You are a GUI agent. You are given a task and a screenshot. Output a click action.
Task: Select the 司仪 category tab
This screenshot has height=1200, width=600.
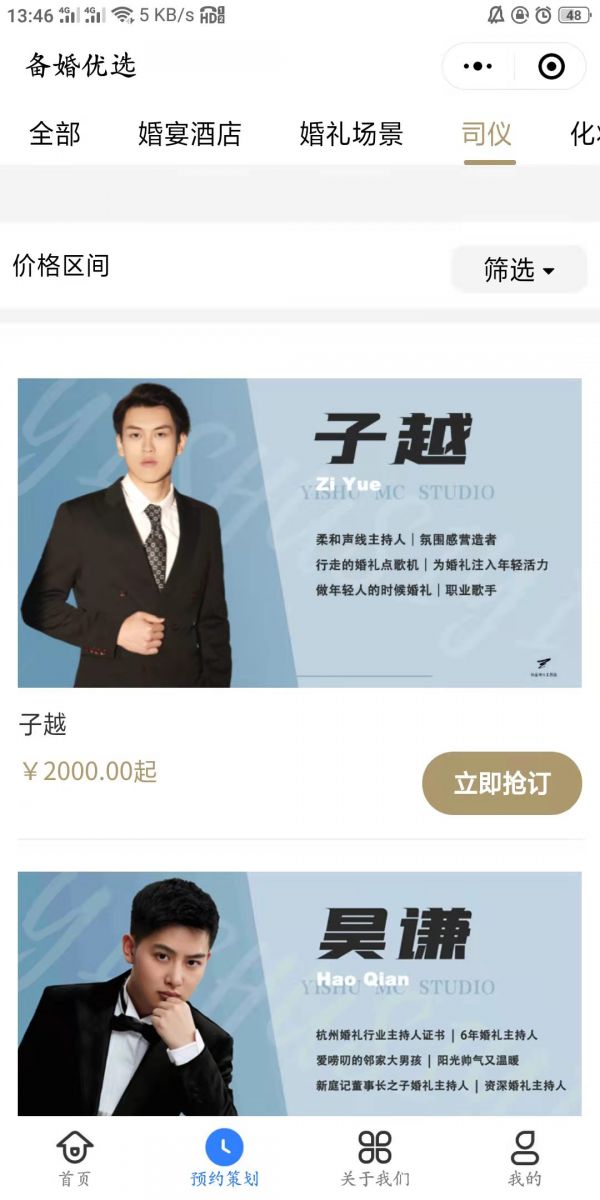point(487,134)
